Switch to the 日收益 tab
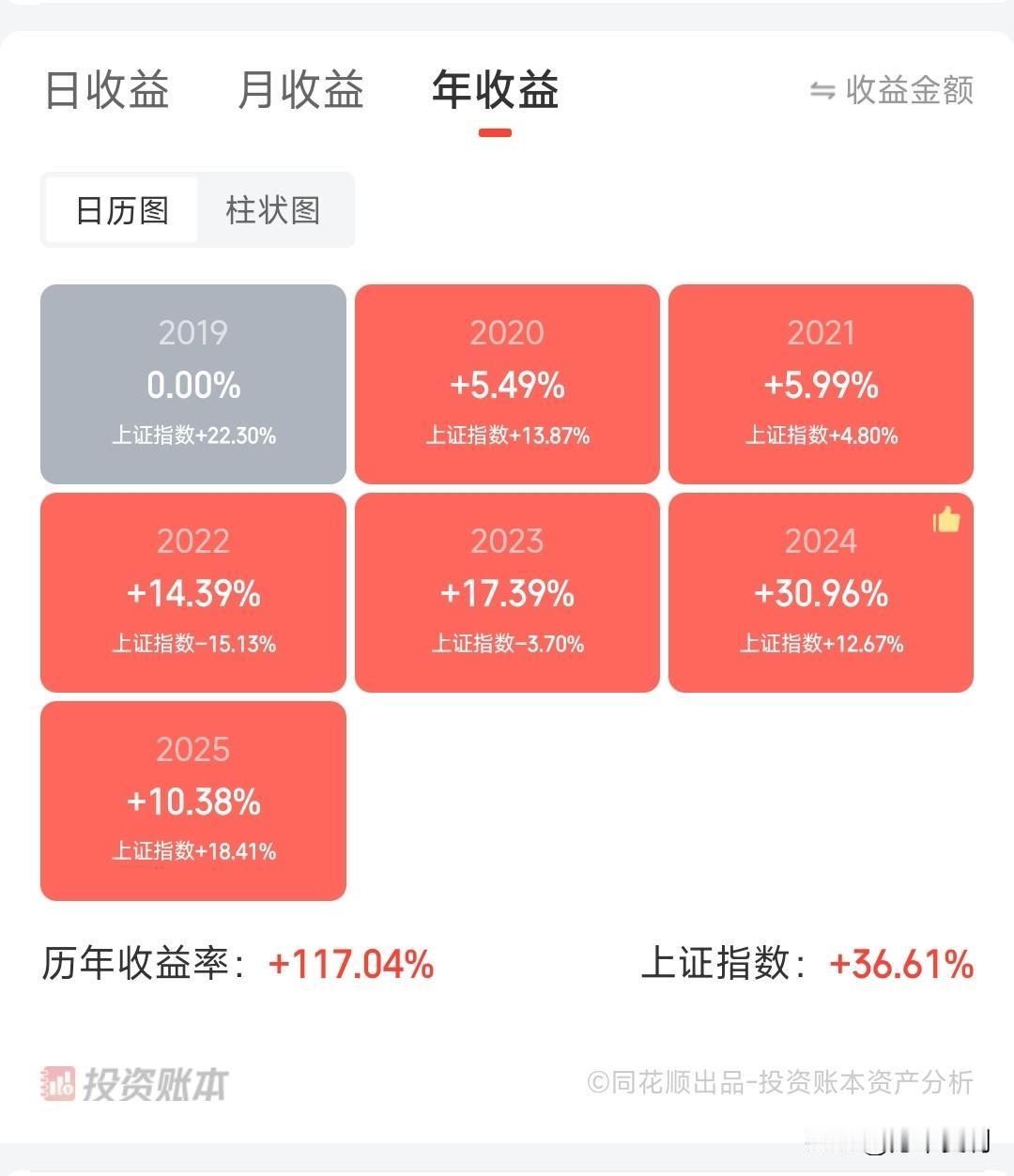The image size is (1014, 1176). click(105, 90)
